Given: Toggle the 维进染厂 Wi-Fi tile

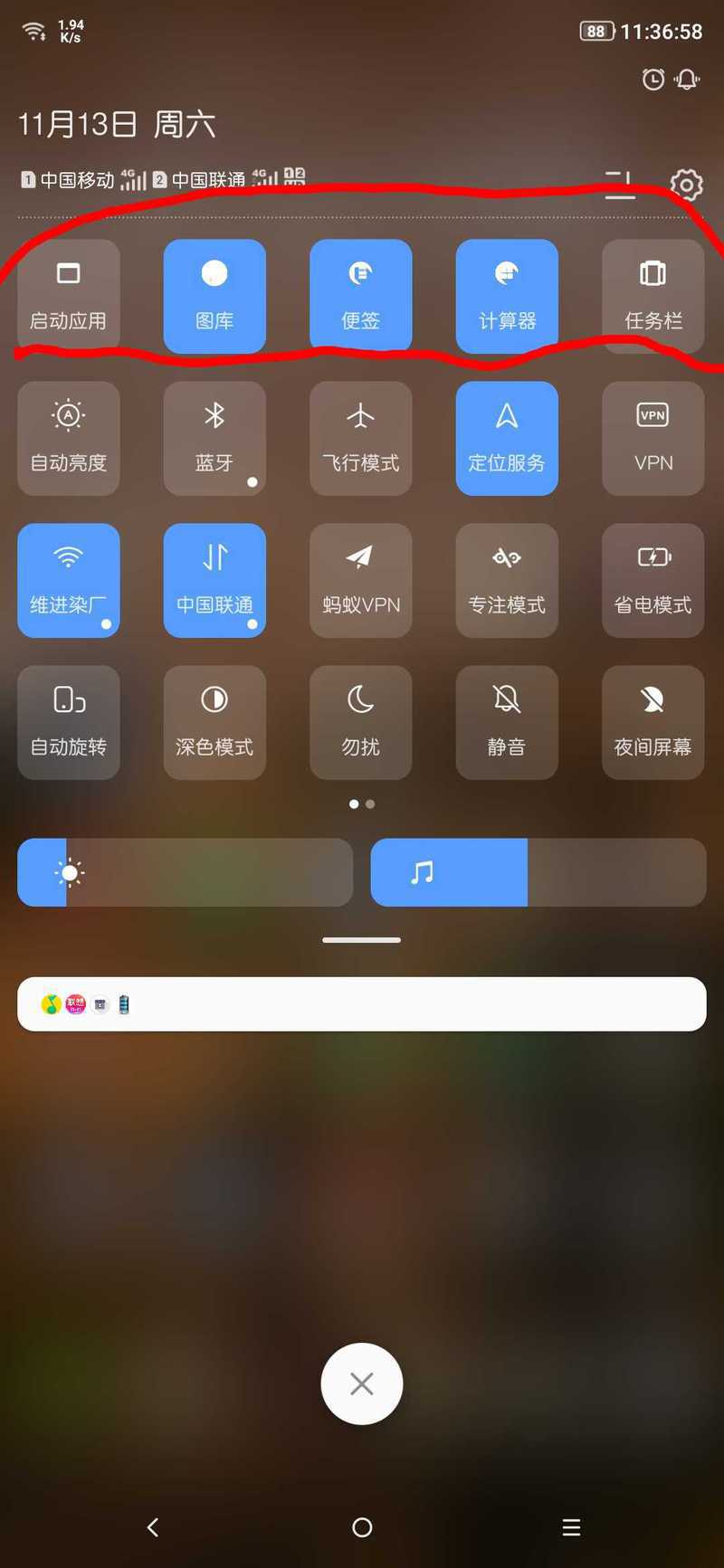Looking at the screenshot, I should click(x=69, y=580).
